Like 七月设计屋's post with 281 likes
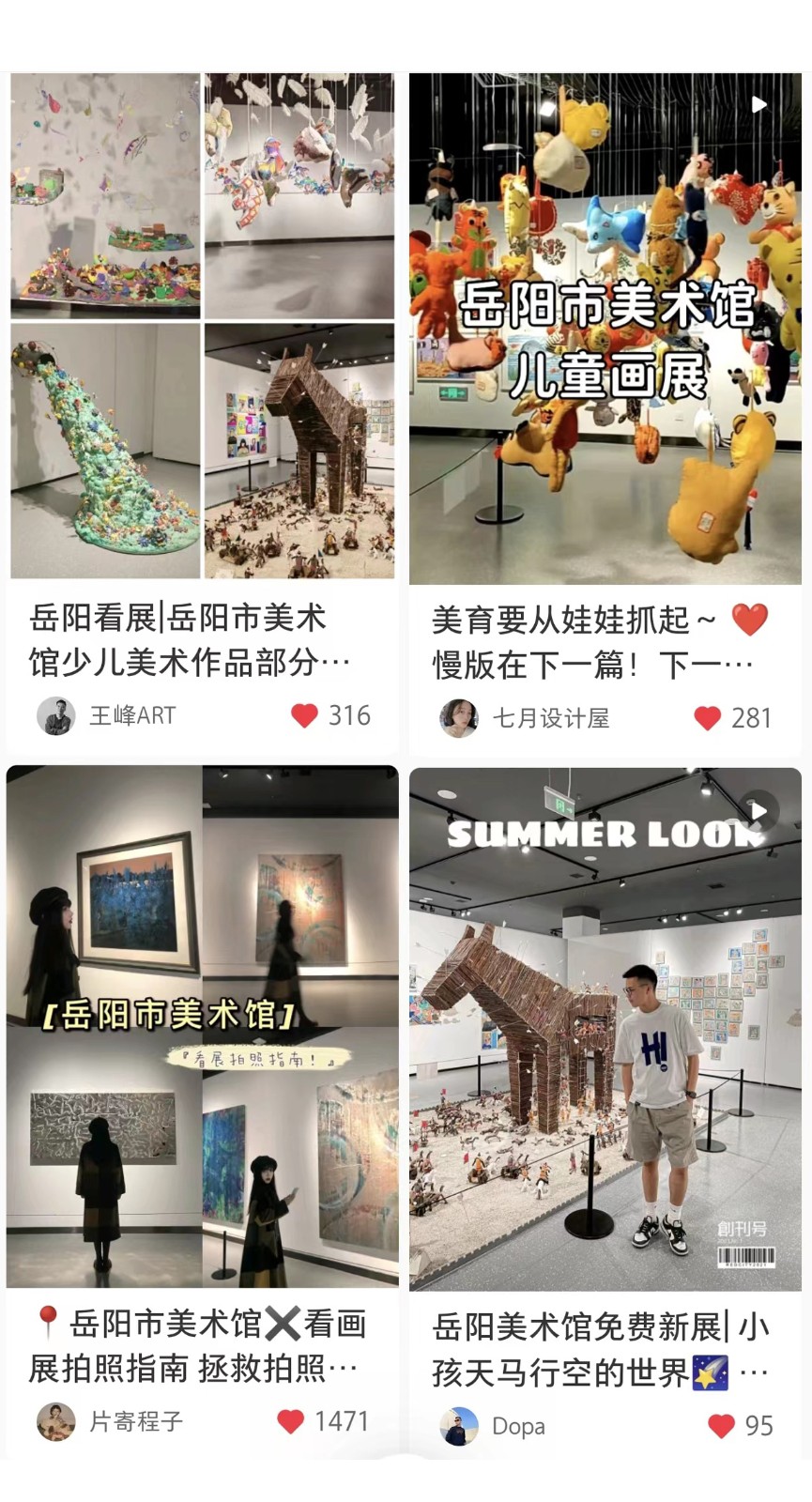The height and width of the screenshot is (1502, 812). tap(707, 718)
